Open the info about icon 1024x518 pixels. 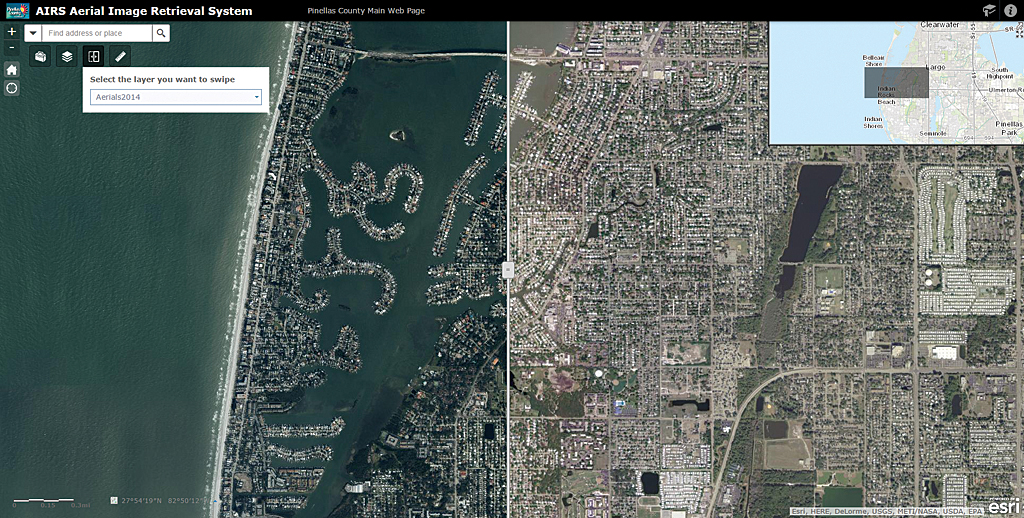1010,10
